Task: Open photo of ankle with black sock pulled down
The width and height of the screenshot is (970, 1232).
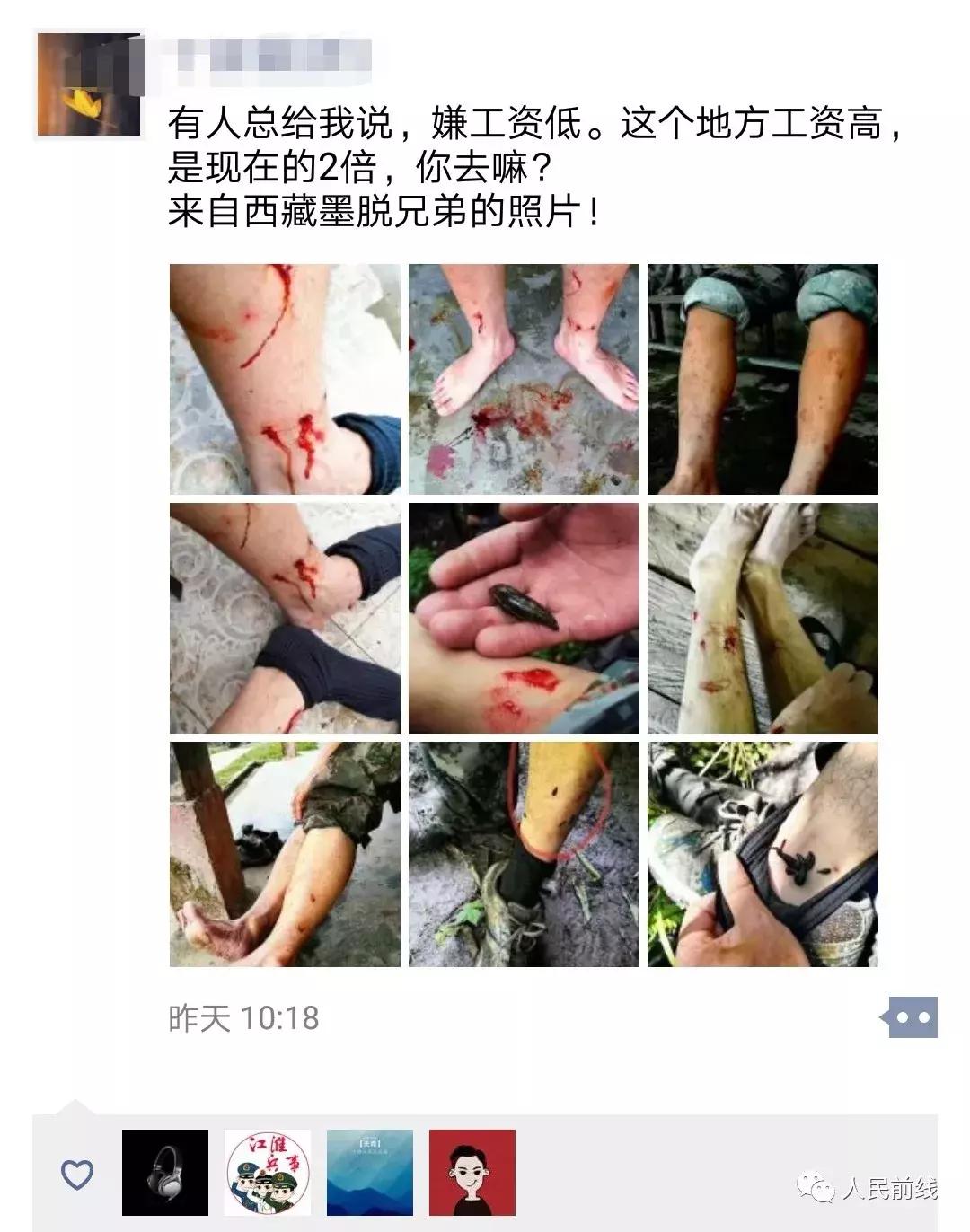Action: [285, 618]
